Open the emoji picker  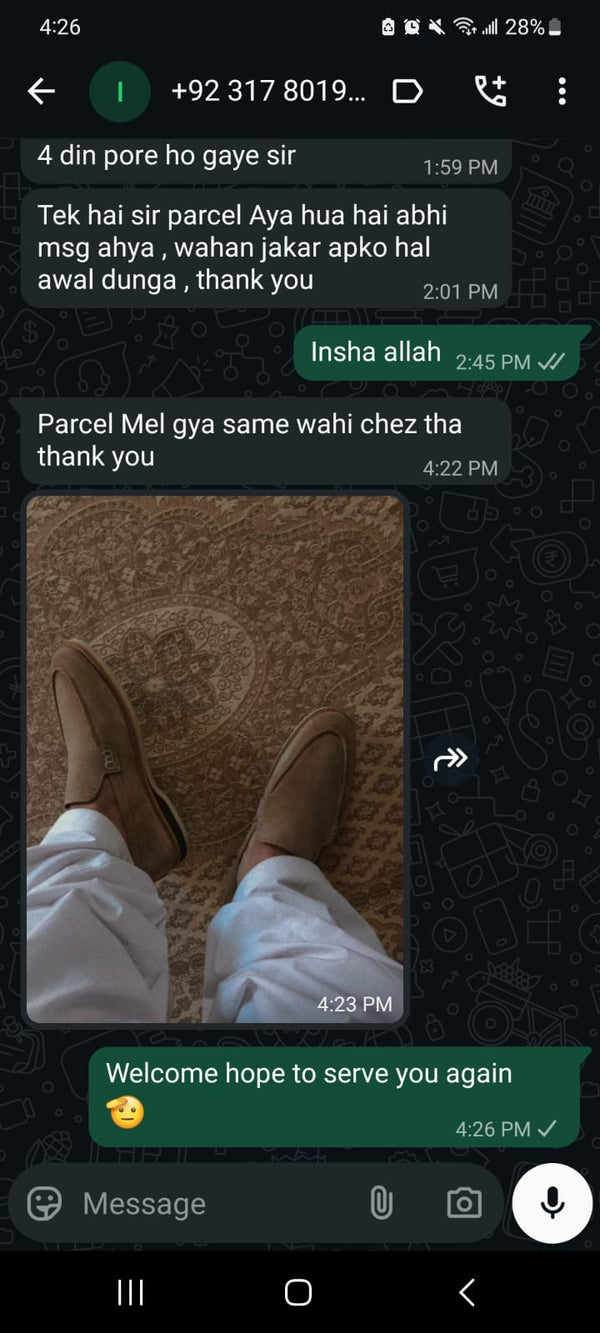pos(44,1203)
